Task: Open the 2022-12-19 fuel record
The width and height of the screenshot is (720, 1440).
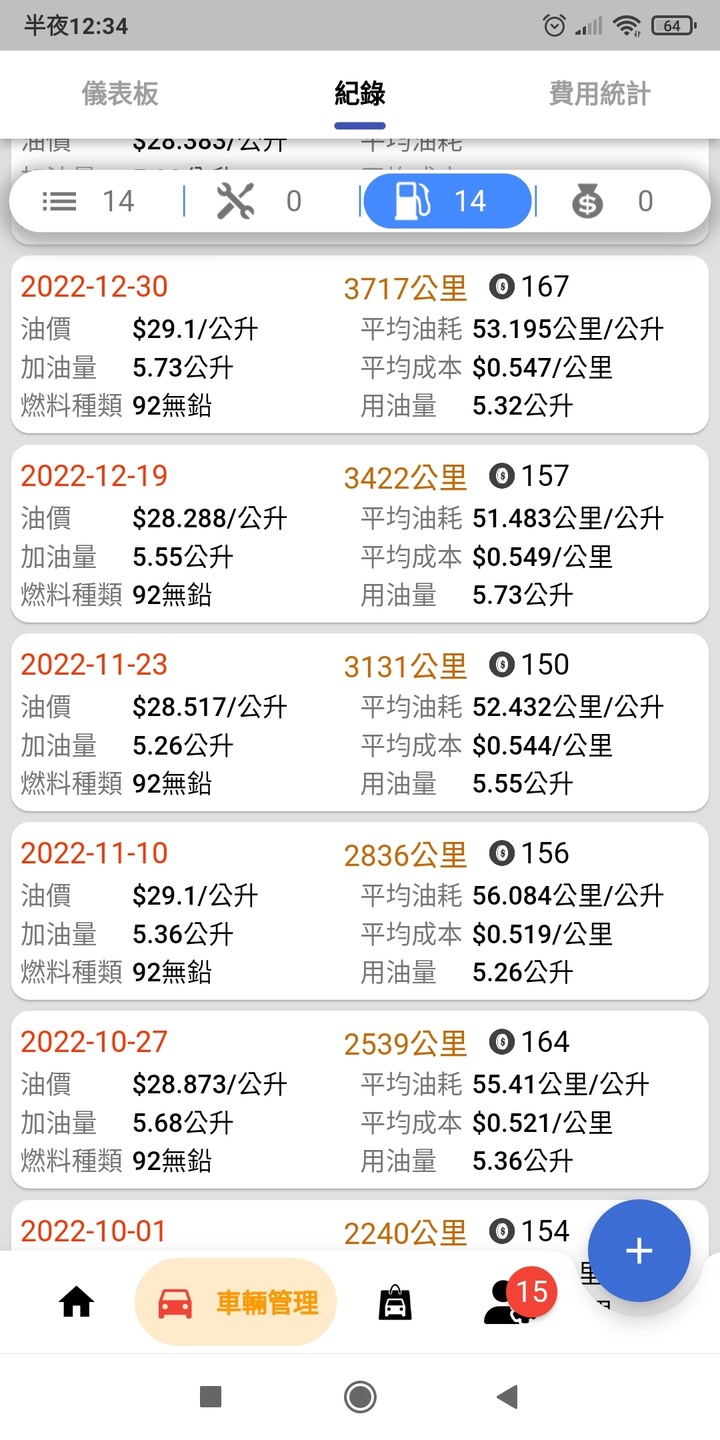Action: click(x=360, y=534)
